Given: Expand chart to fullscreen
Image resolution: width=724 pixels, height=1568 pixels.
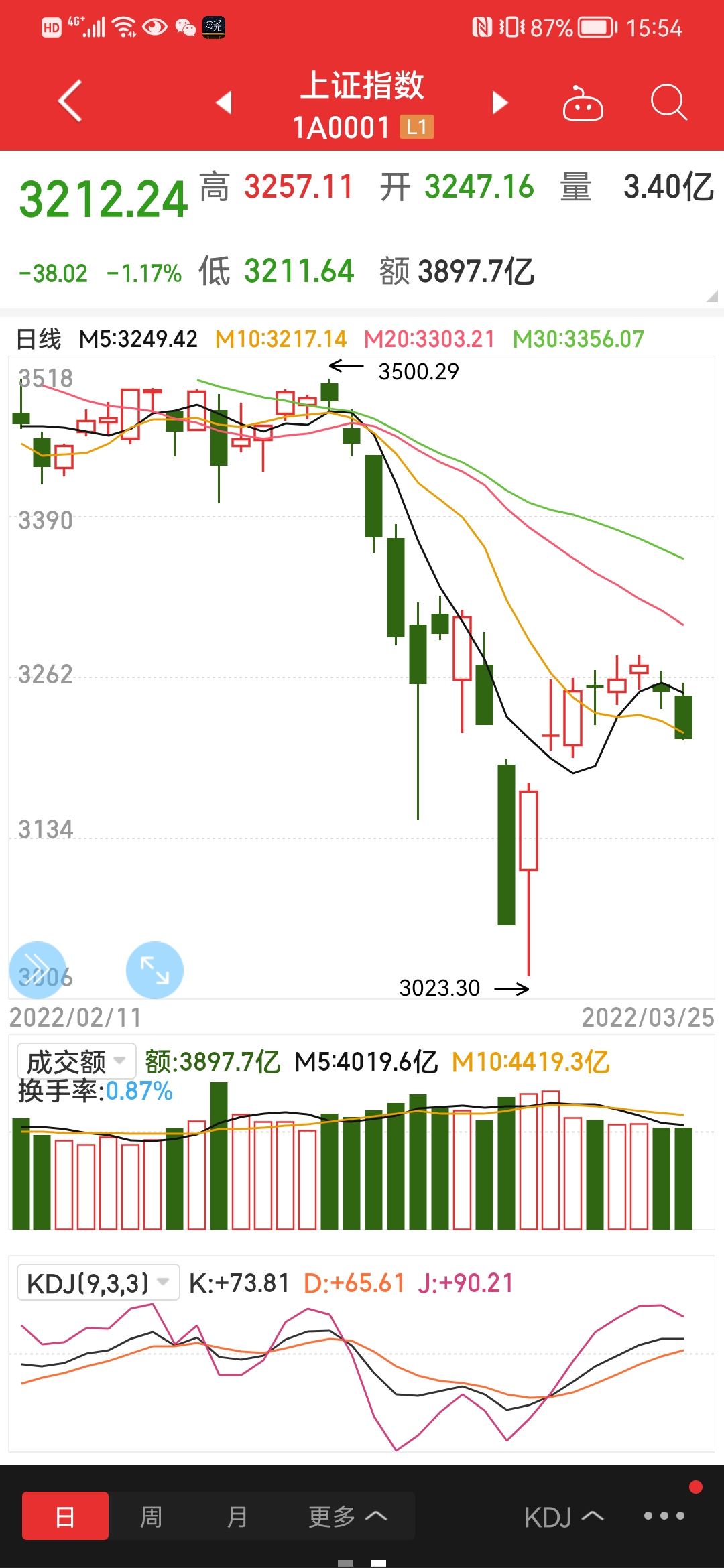Looking at the screenshot, I should [155, 970].
